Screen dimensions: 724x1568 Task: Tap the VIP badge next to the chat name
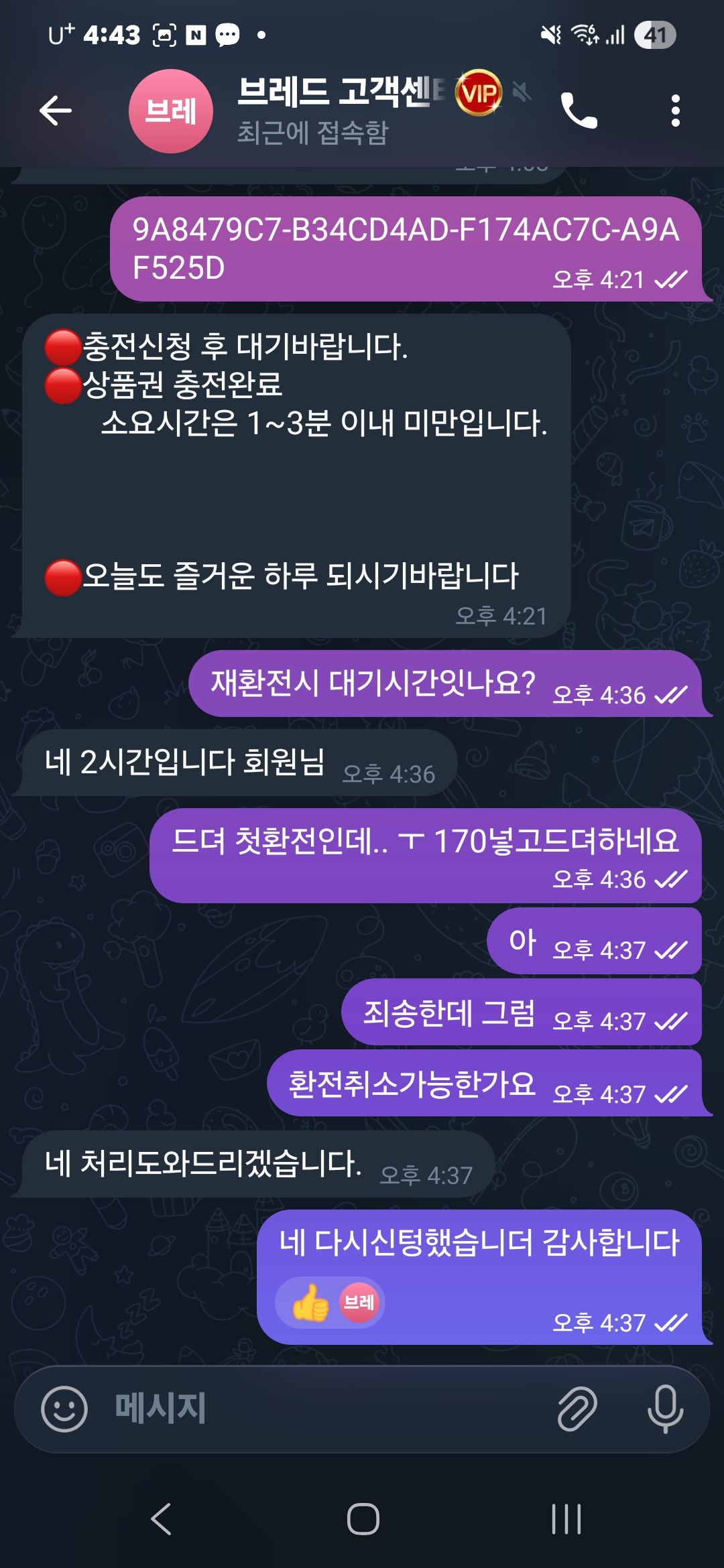coord(478,94)
